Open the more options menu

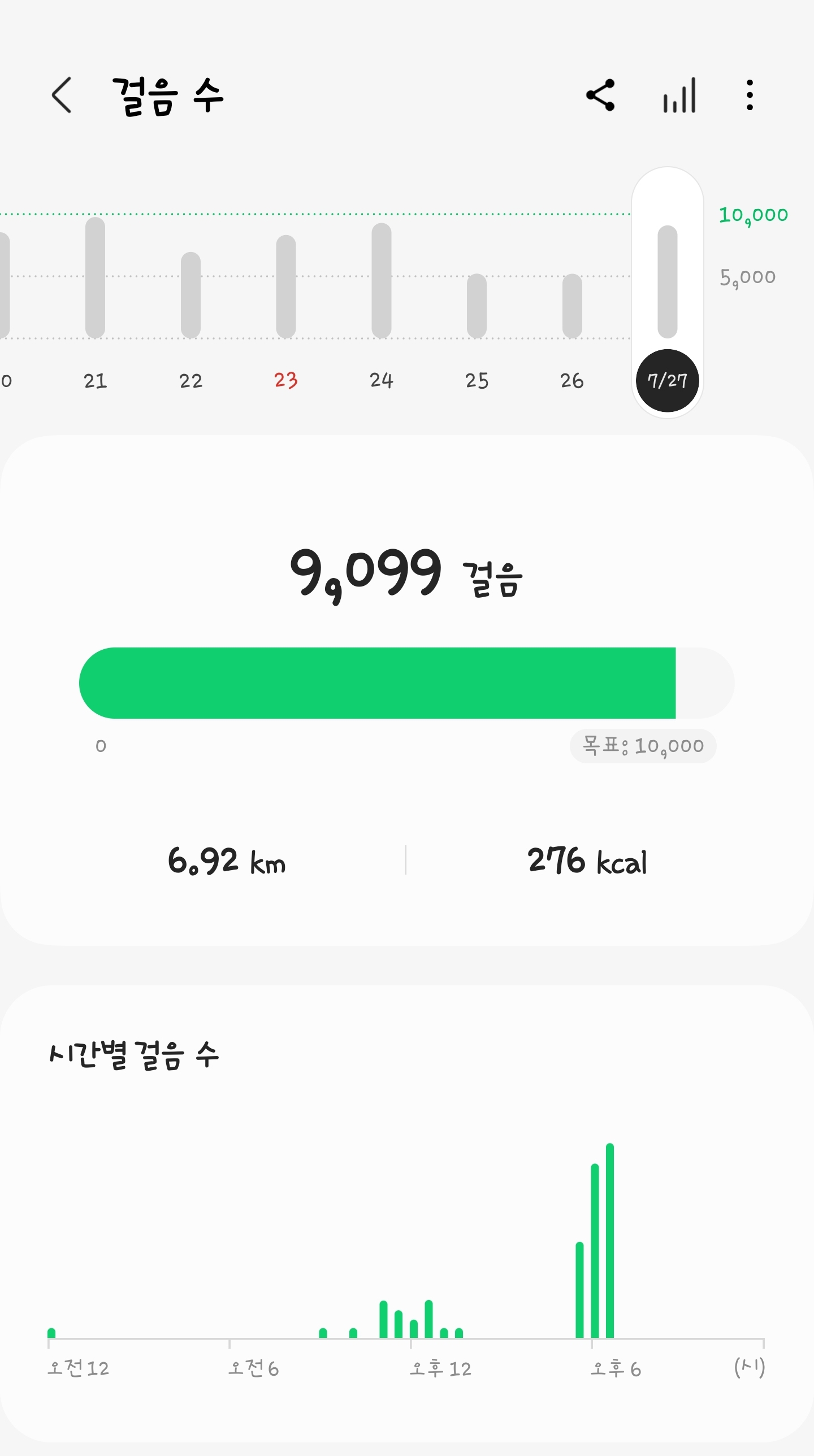pyautogui.click(x=750, y=95)
